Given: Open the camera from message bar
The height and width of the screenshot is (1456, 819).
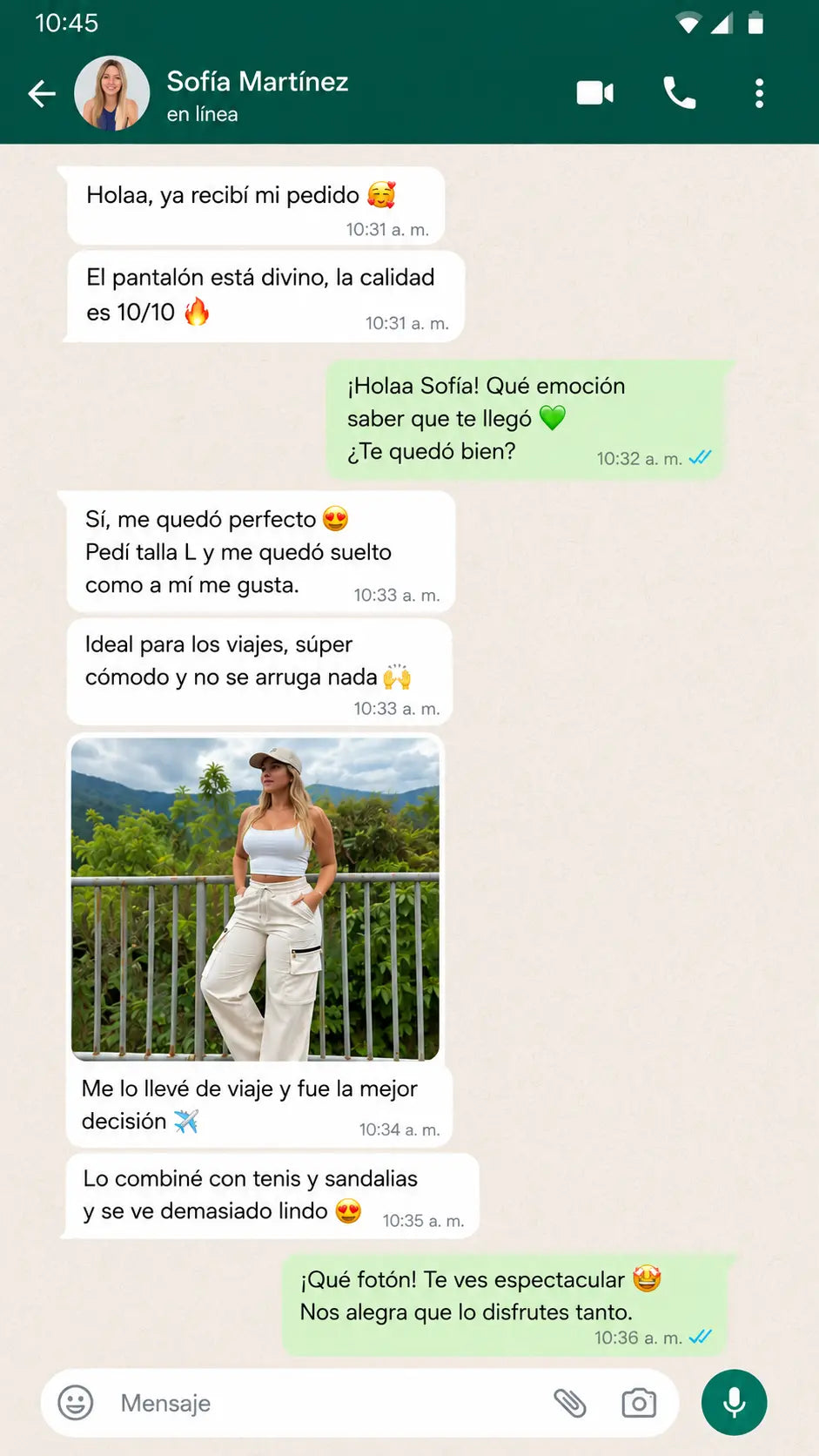Looking at the screenshot, I should 639,1403.
